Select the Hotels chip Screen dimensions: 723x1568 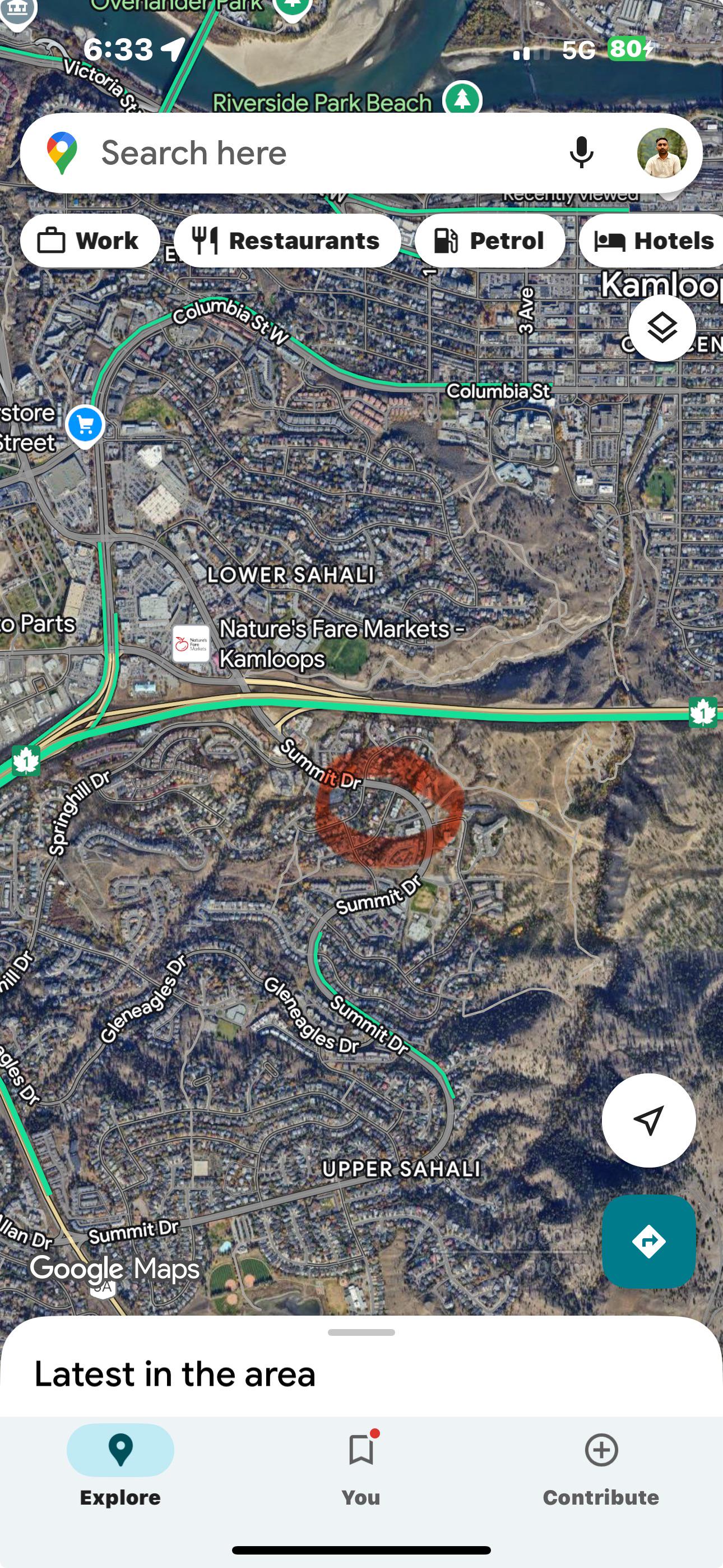pyautogui.click(x=651, y=241)
